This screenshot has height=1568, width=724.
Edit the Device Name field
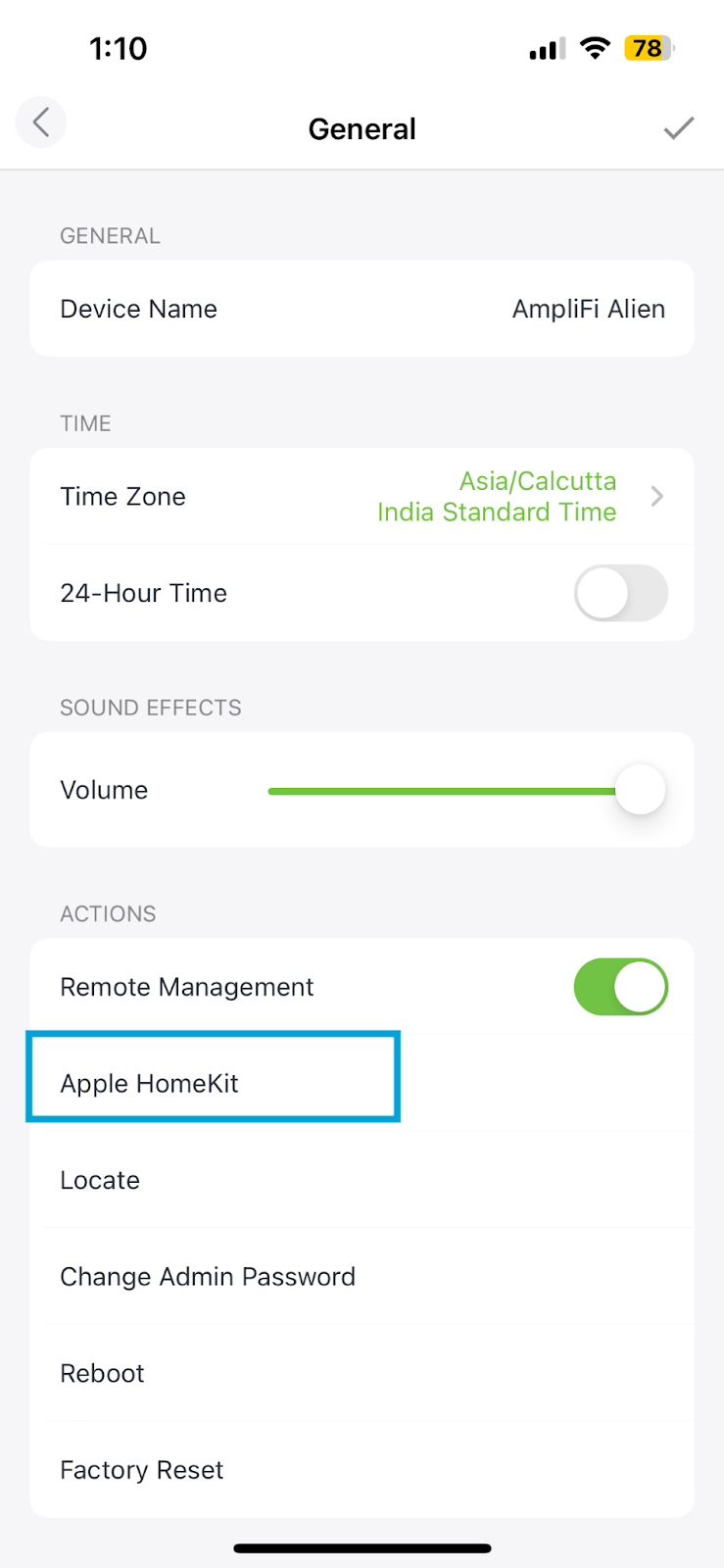point(362,309)
